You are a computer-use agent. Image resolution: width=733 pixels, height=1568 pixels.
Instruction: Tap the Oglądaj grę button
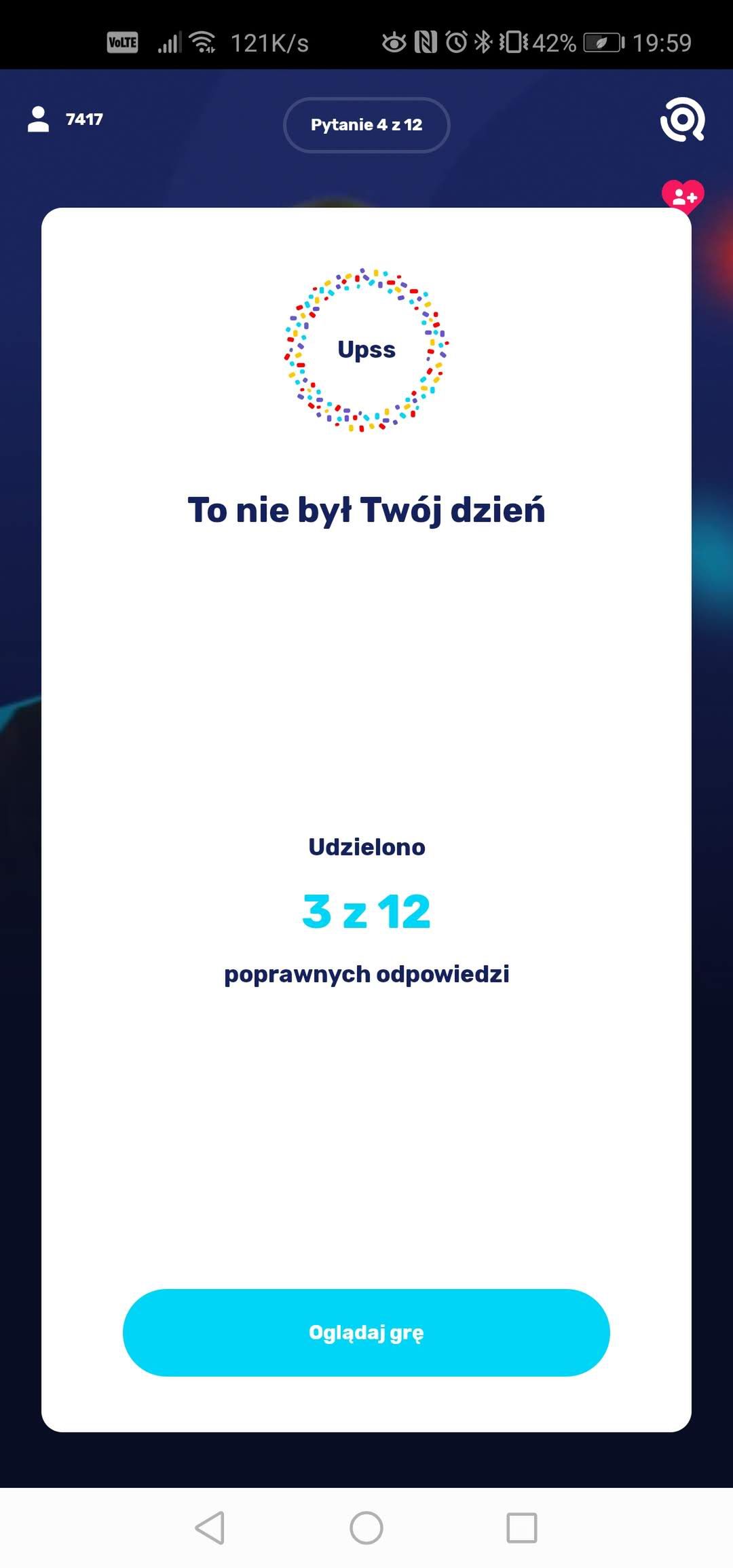pyautogui.click(x=366, y=1332)
